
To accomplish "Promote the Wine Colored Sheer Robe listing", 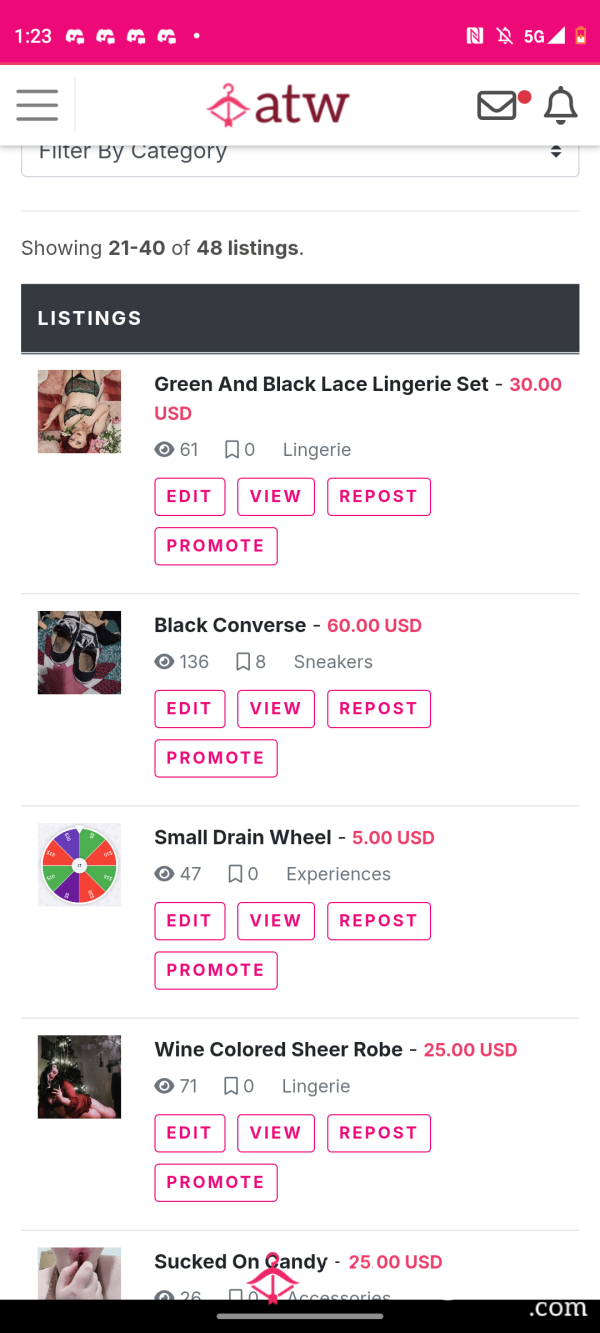I will click(216, 1182).
